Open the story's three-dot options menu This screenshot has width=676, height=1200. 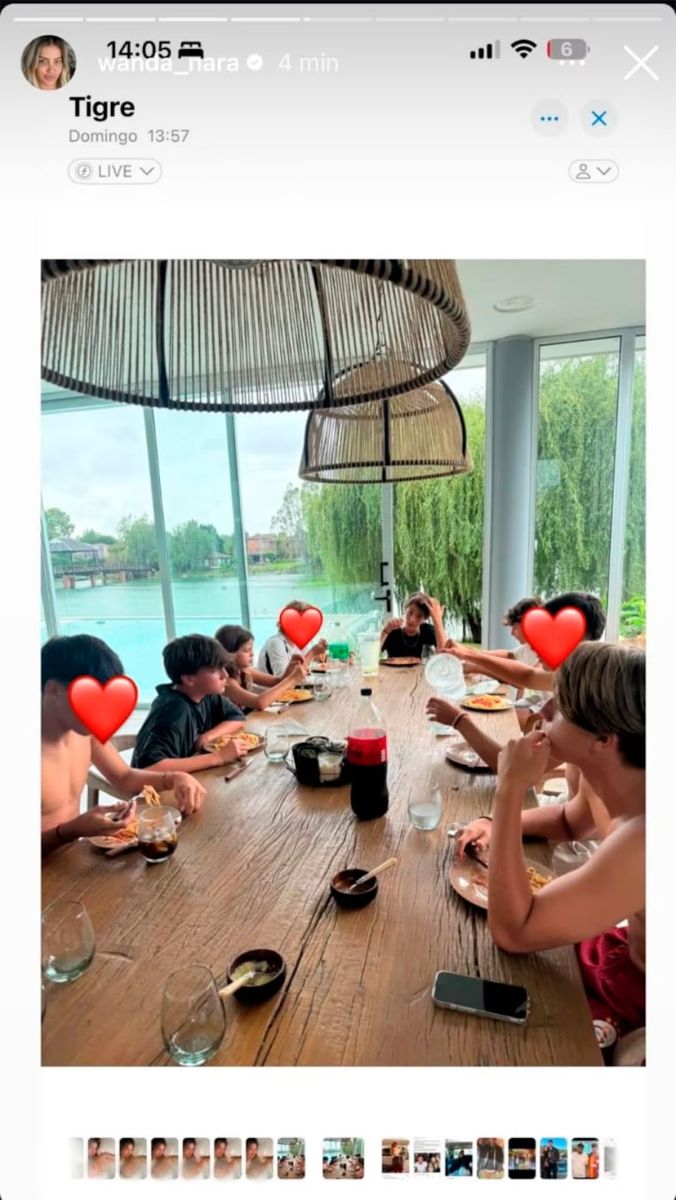(572, 62)
